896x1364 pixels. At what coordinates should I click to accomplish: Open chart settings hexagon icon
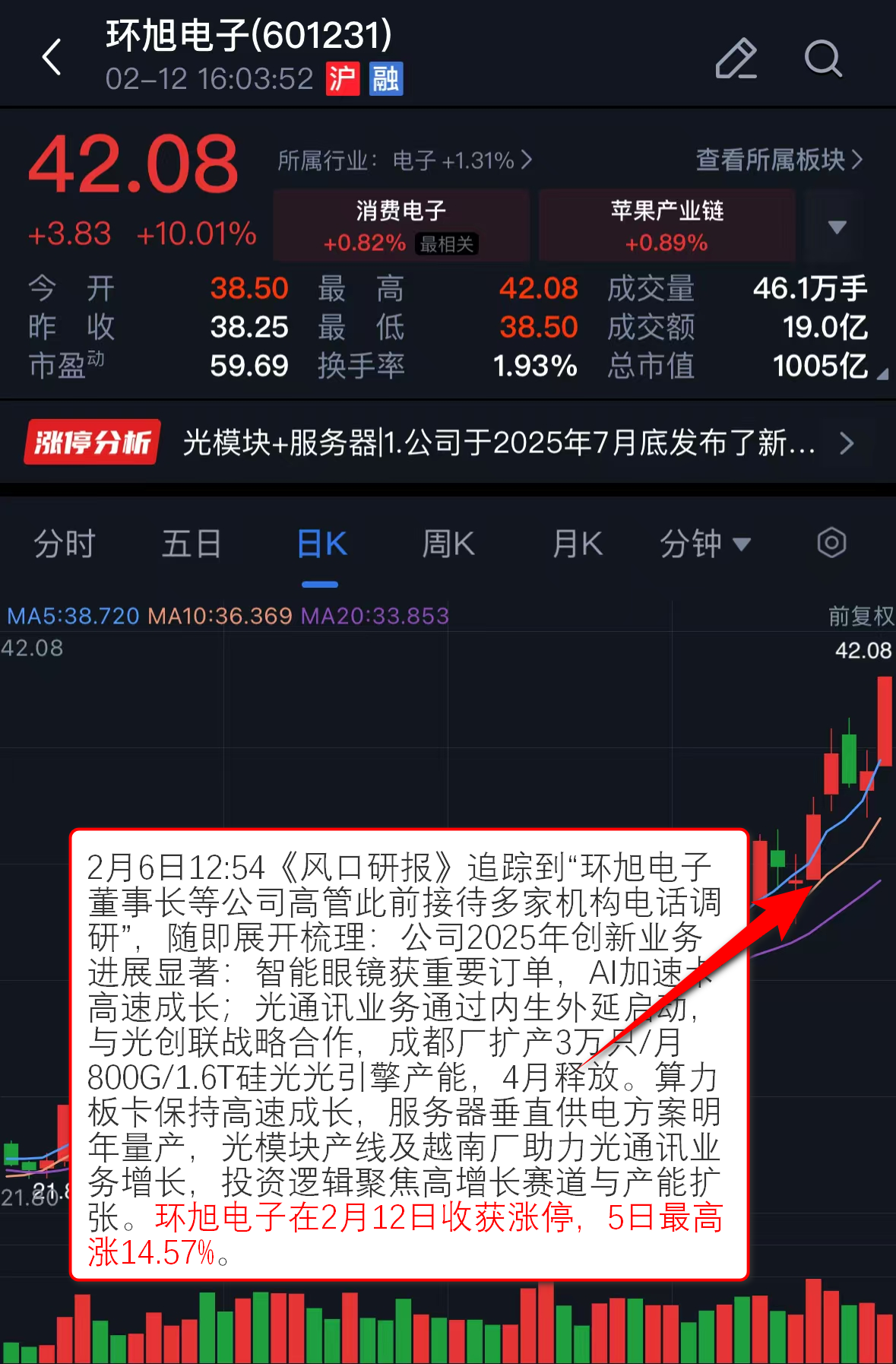coord(831,543)
